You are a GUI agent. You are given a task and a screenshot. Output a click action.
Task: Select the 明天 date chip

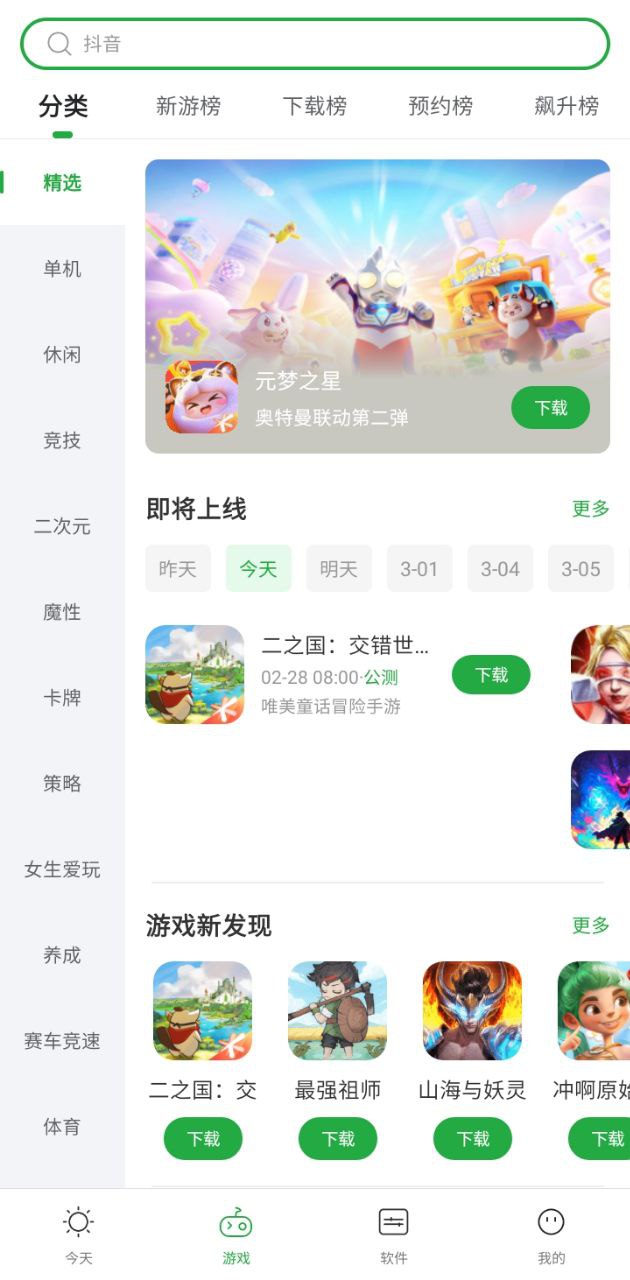pos(338,569)
